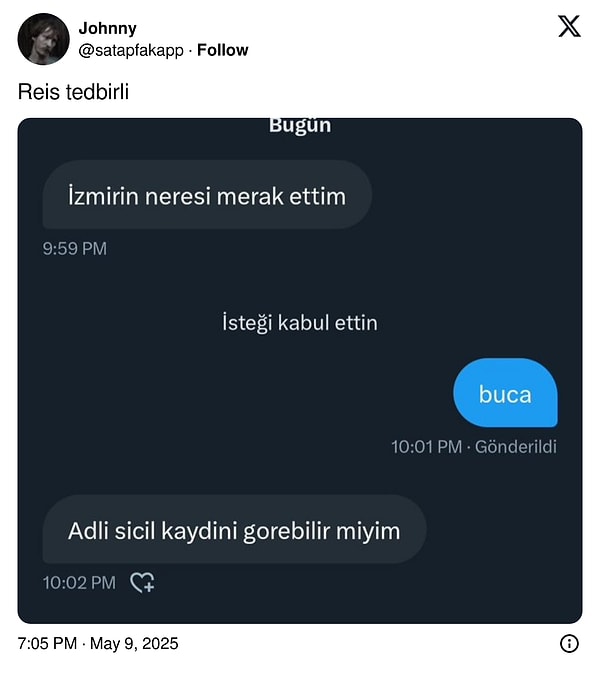
Task: Open Johnny's profile picture
Action: coord(43,39)
